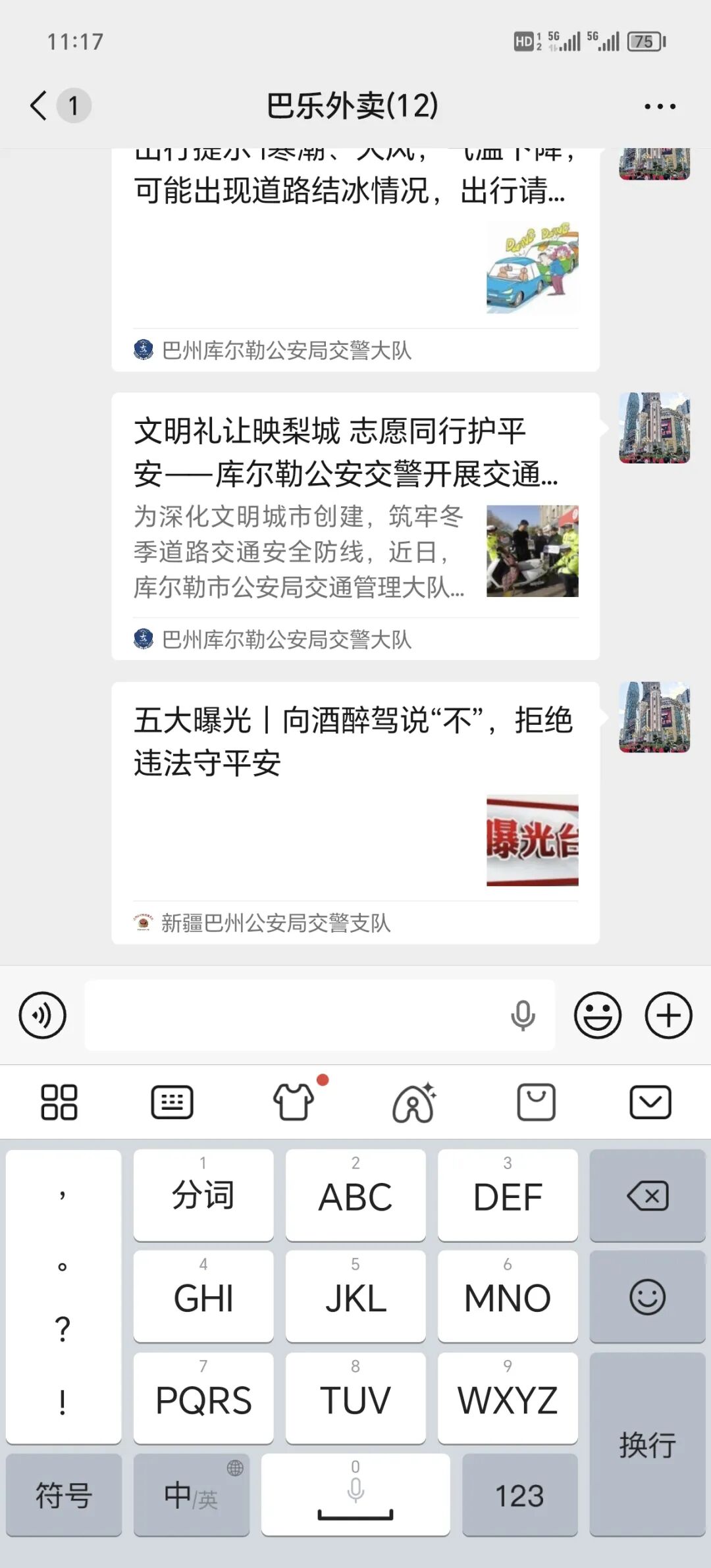Screen dimensions: 711x1568
Task: Collapse the on-screen keyboard
Action: (650, 1102)
